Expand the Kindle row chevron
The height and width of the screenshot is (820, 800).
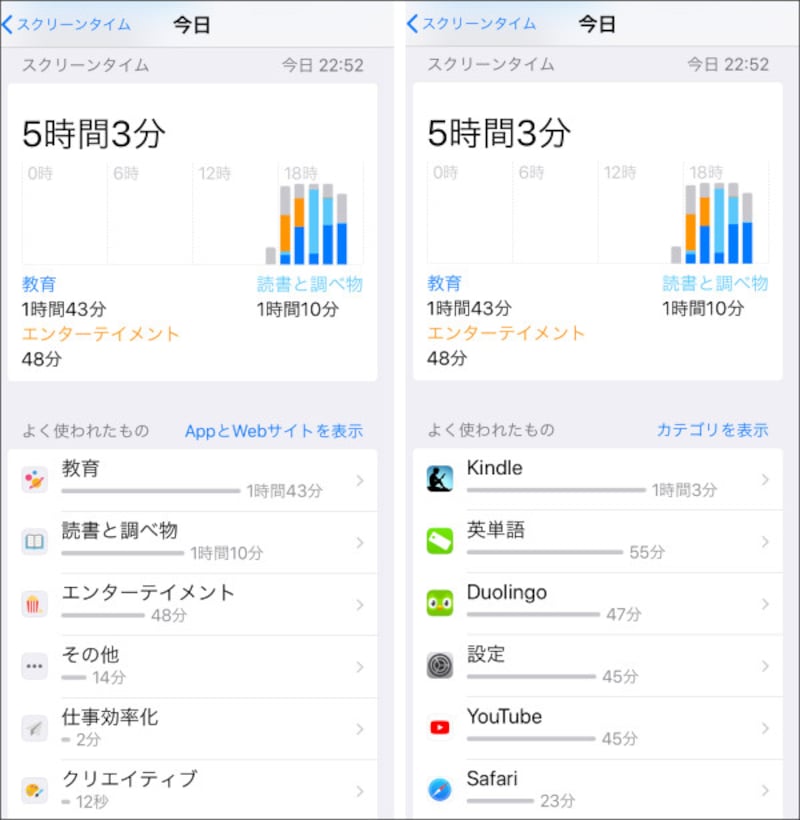(x=767, y=478)
